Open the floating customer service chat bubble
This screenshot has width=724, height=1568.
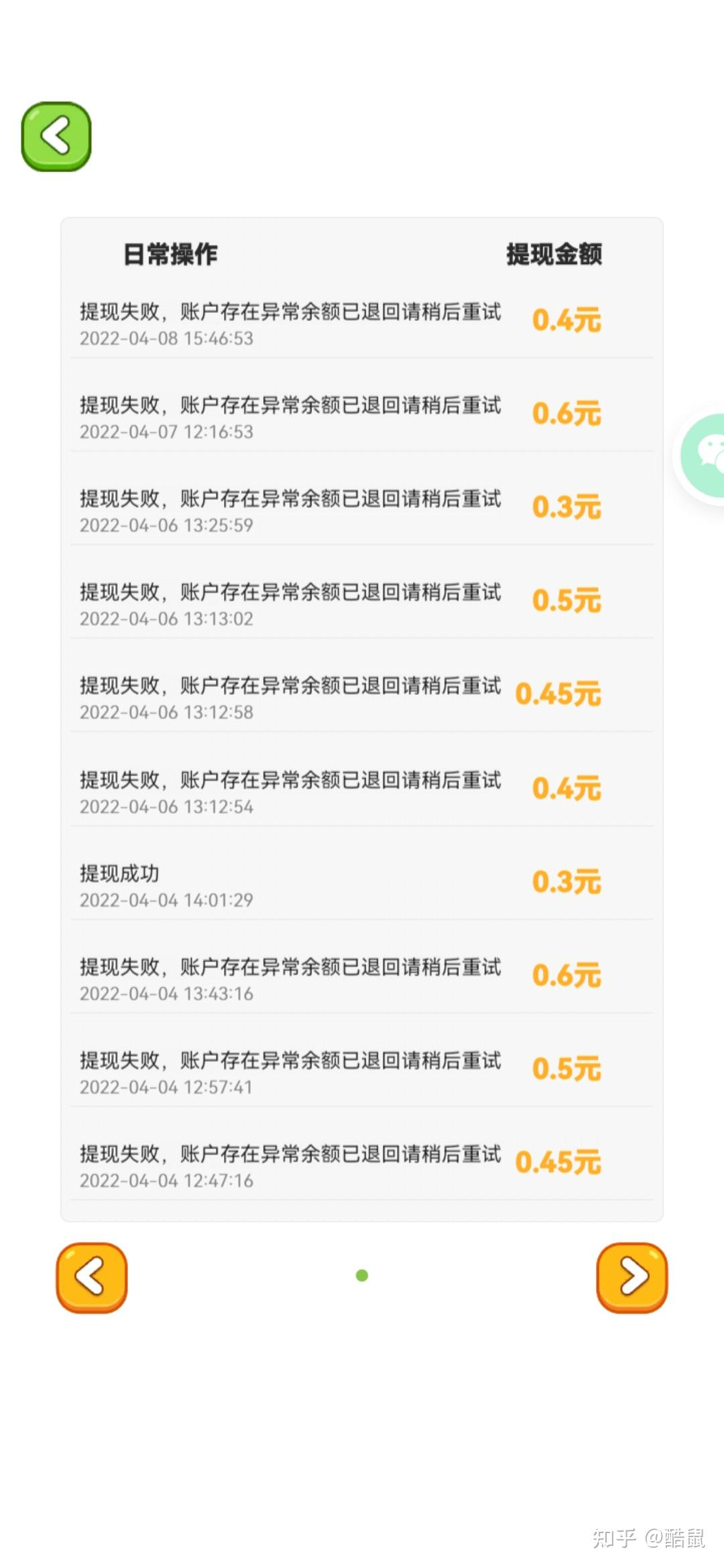coord(704,456)
